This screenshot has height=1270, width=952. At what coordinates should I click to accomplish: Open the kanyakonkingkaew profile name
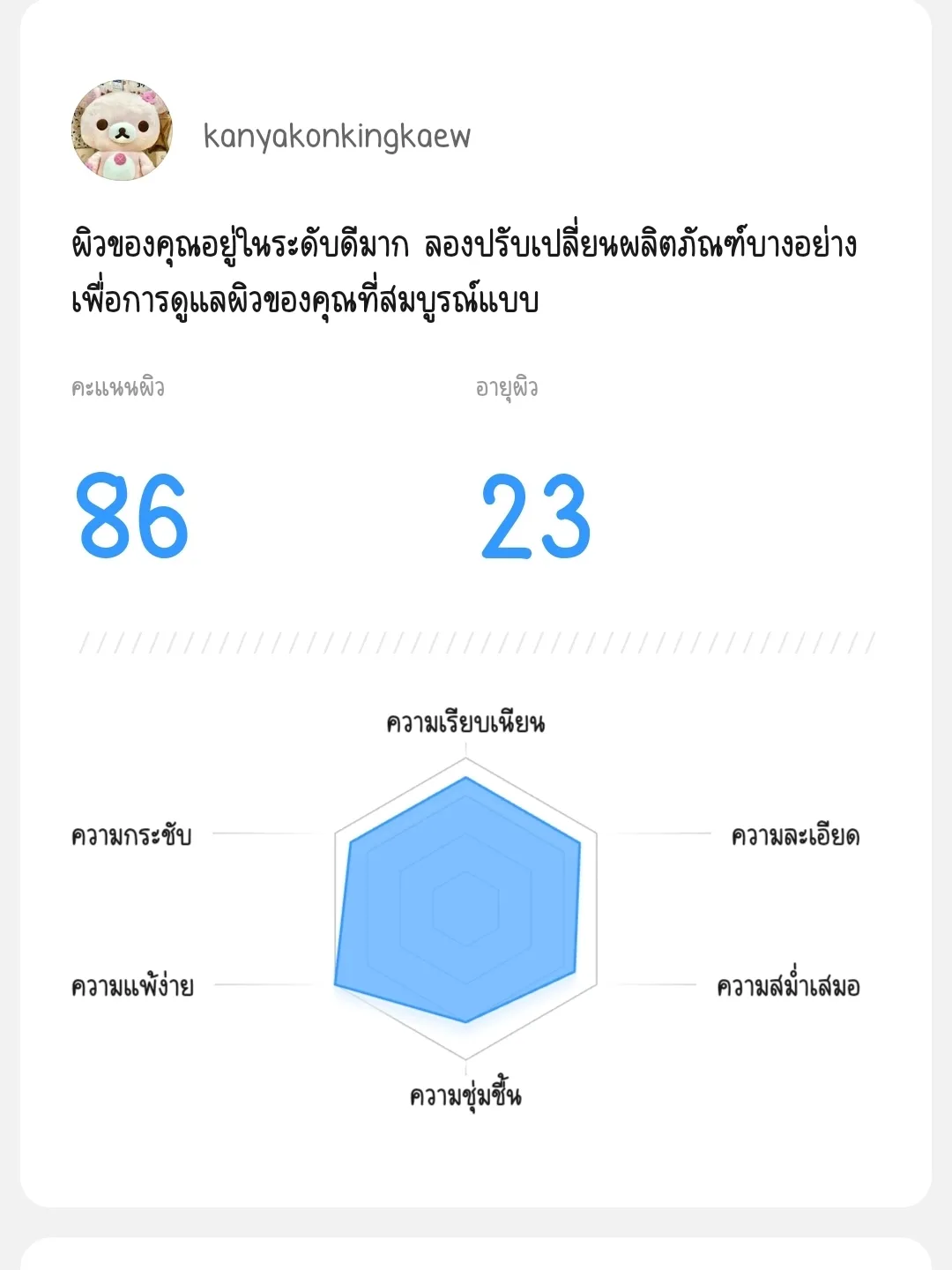[338, 134]
